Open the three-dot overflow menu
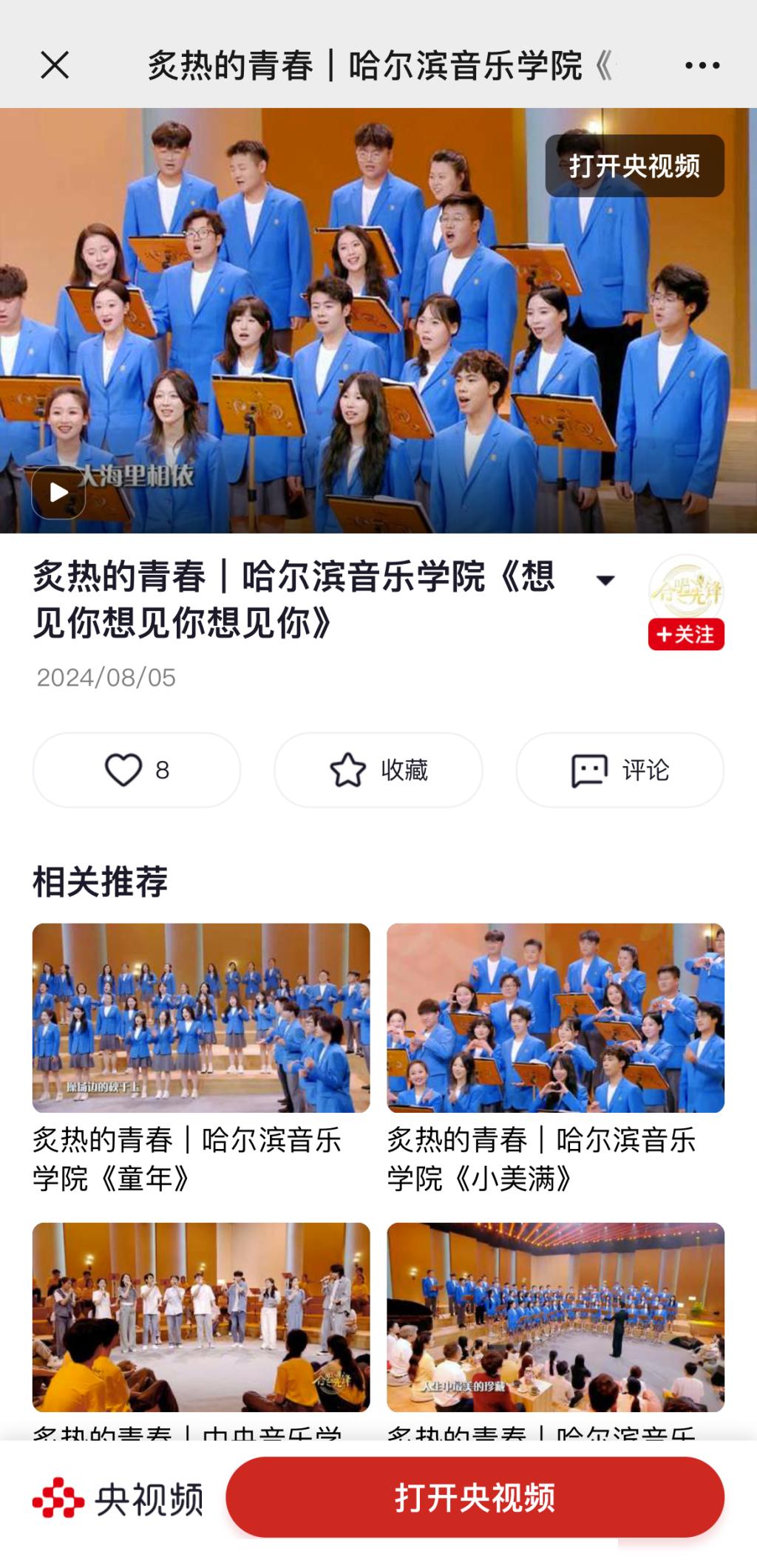 [x=702, y=65]
